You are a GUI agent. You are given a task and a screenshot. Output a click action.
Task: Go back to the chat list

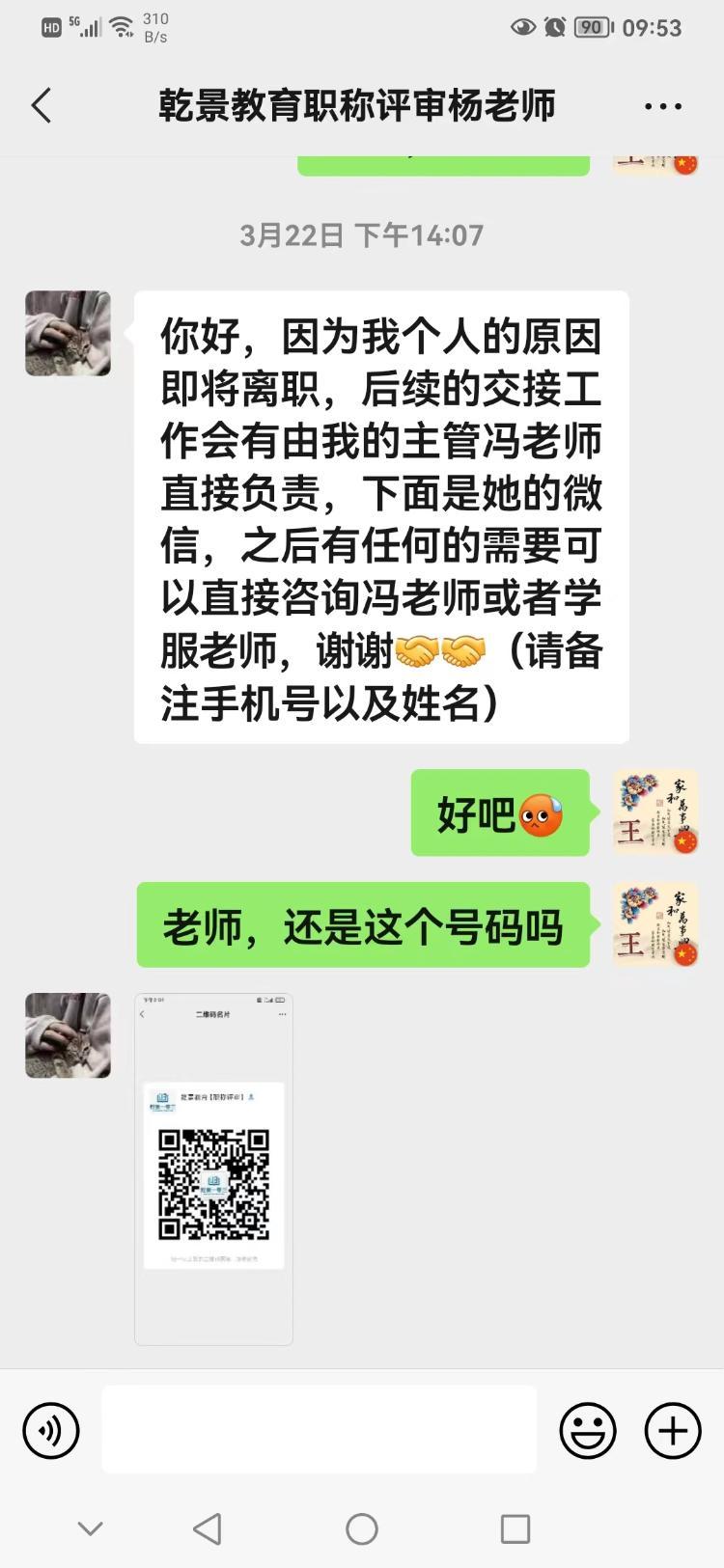(x=41, y=106)
